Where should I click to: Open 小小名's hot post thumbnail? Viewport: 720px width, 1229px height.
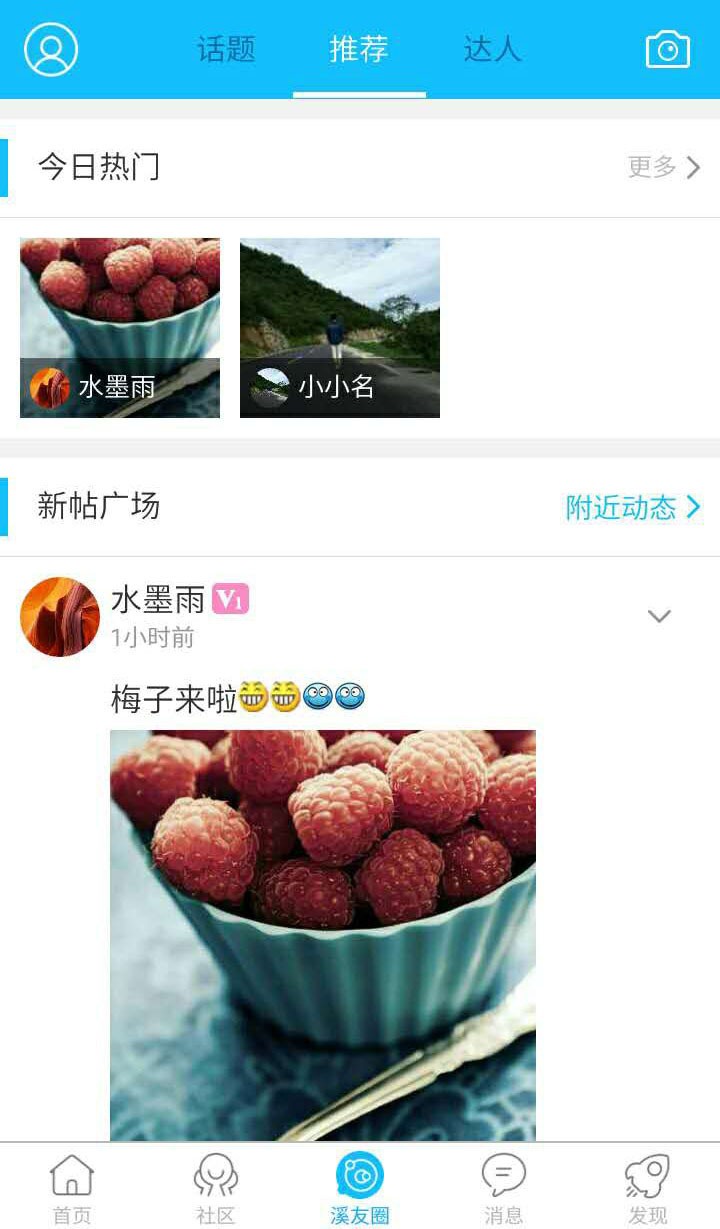pyautogui.click(x=339, y=326)
